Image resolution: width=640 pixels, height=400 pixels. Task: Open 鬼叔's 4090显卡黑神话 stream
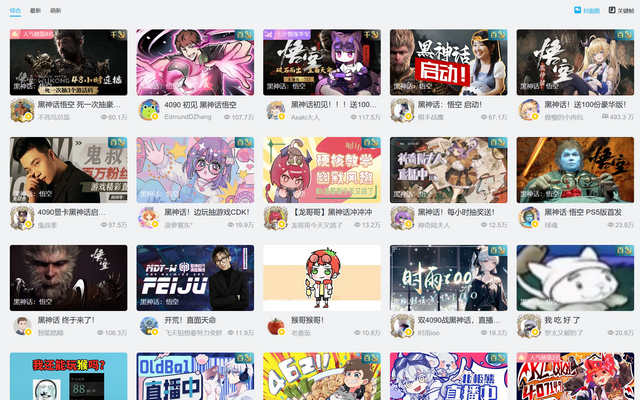68,170
